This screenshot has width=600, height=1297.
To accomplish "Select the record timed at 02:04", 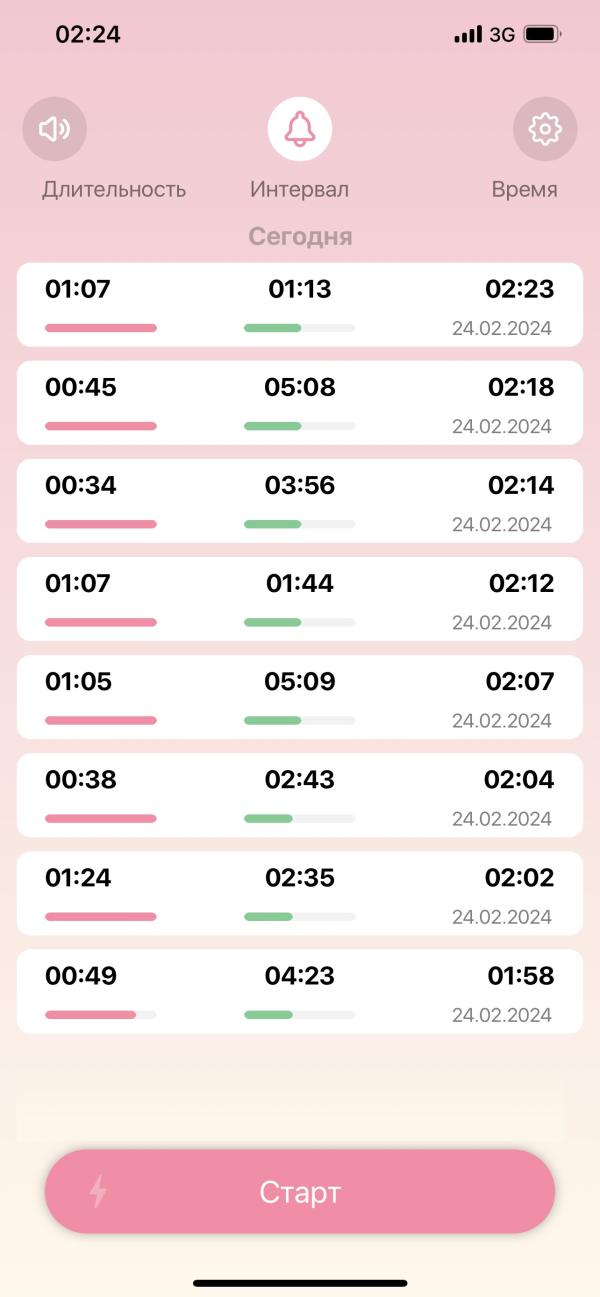I will [x=300, y=794].
